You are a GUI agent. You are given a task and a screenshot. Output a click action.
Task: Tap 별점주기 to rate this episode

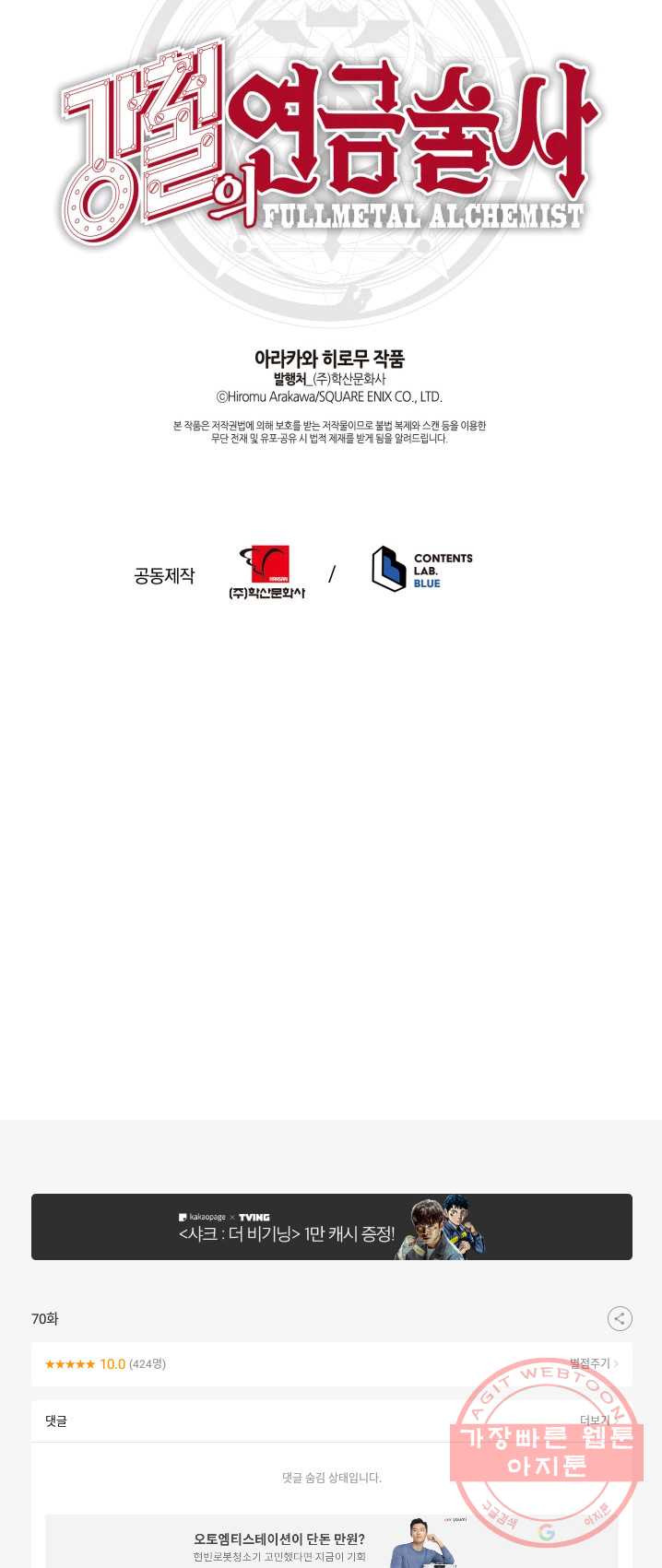[x=593, y=1363]
